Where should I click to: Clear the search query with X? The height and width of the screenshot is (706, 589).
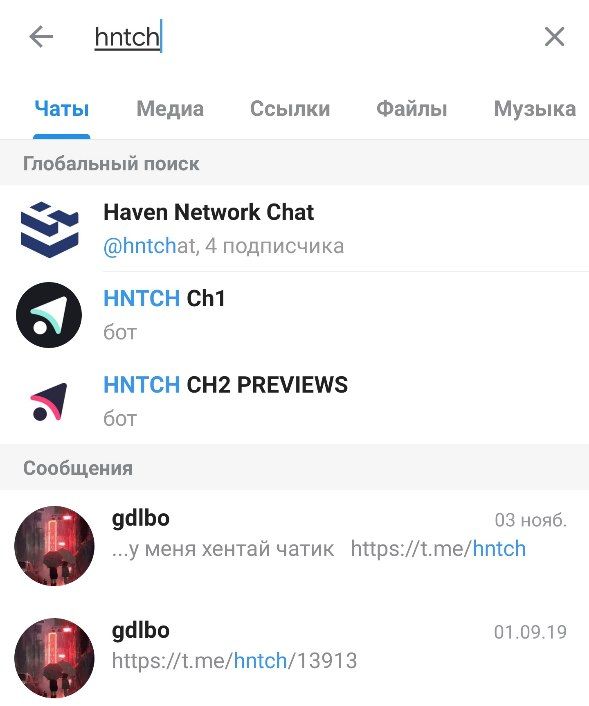554,36
